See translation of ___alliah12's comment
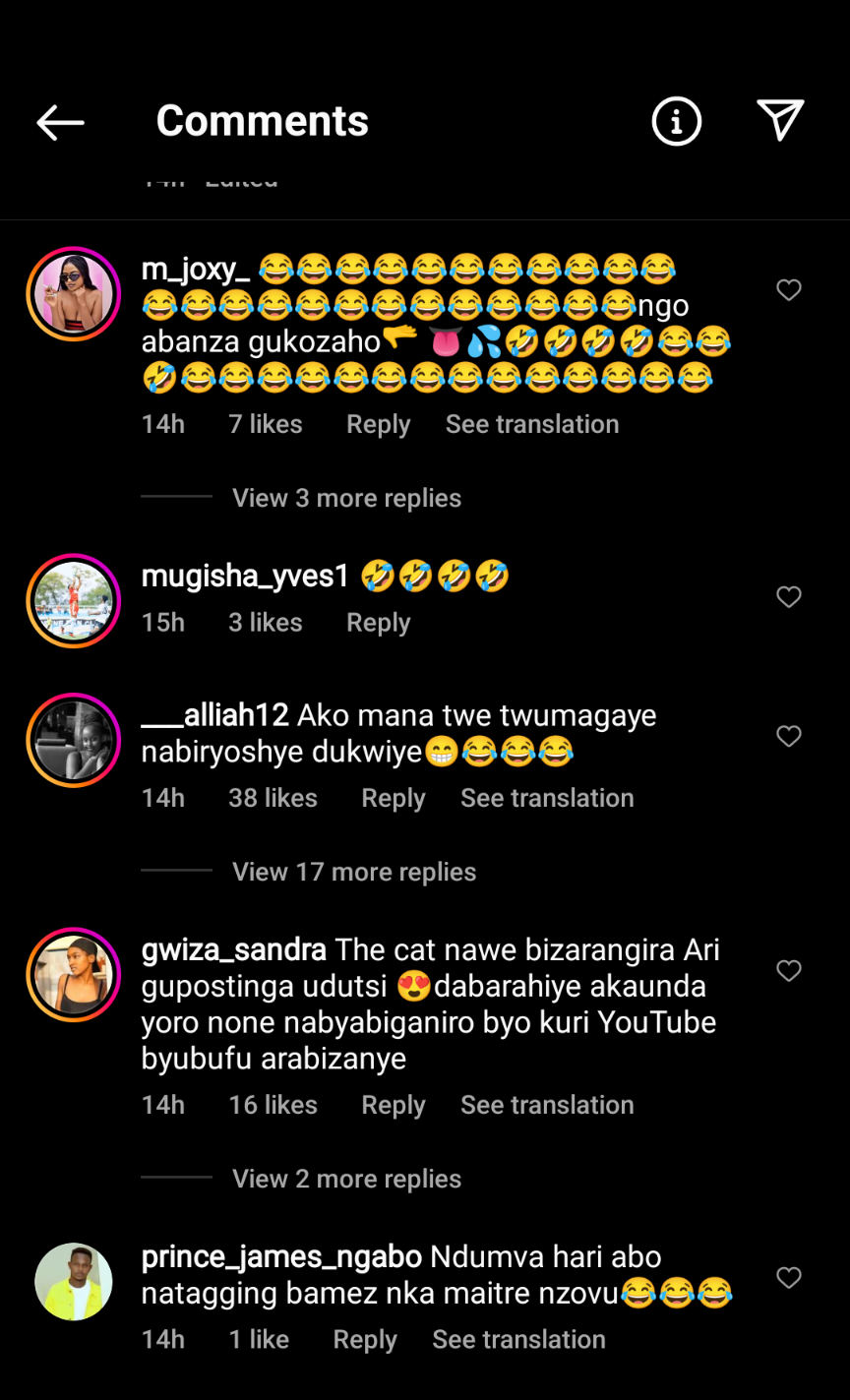 (547, 798)
